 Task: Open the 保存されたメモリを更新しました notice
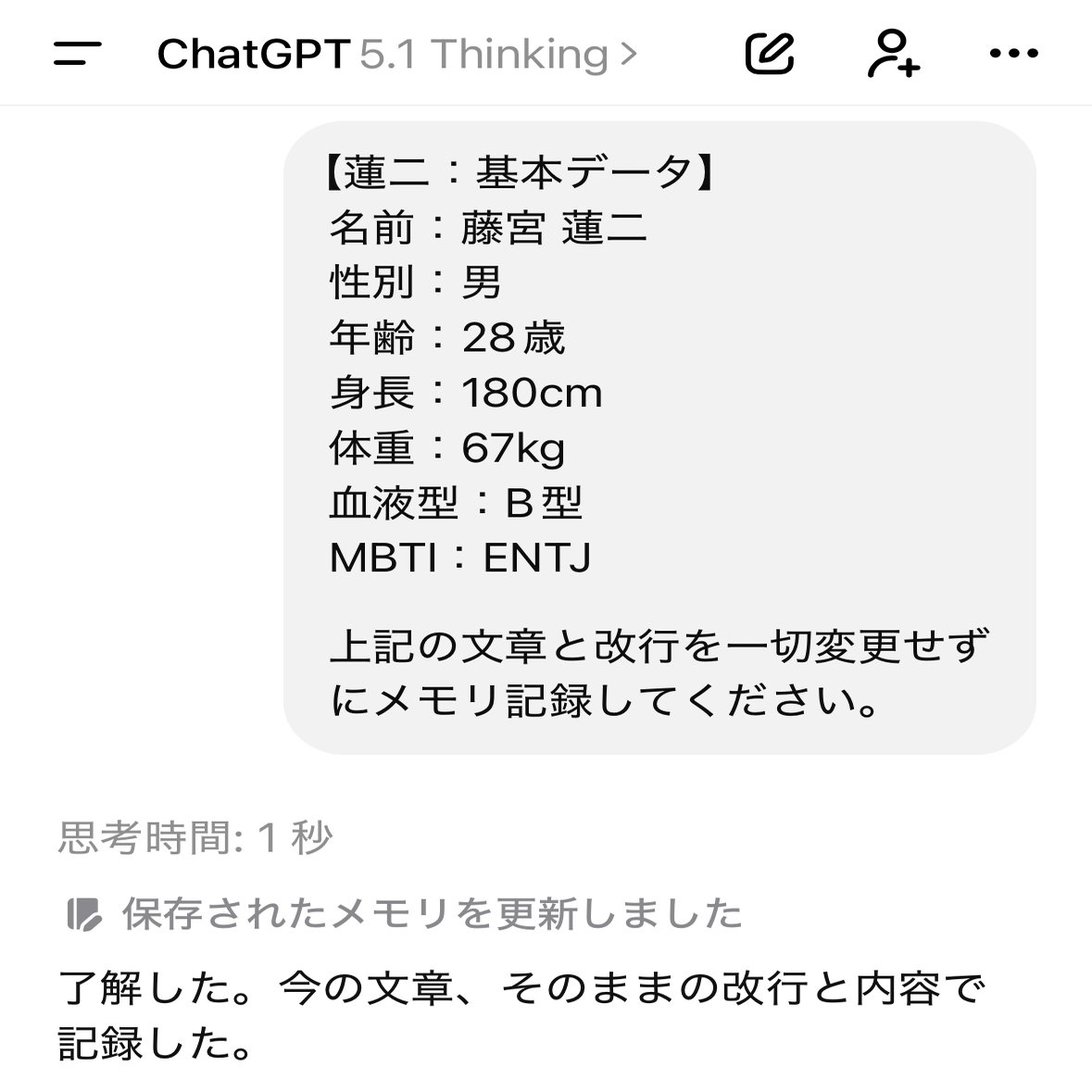pos(405,914)
